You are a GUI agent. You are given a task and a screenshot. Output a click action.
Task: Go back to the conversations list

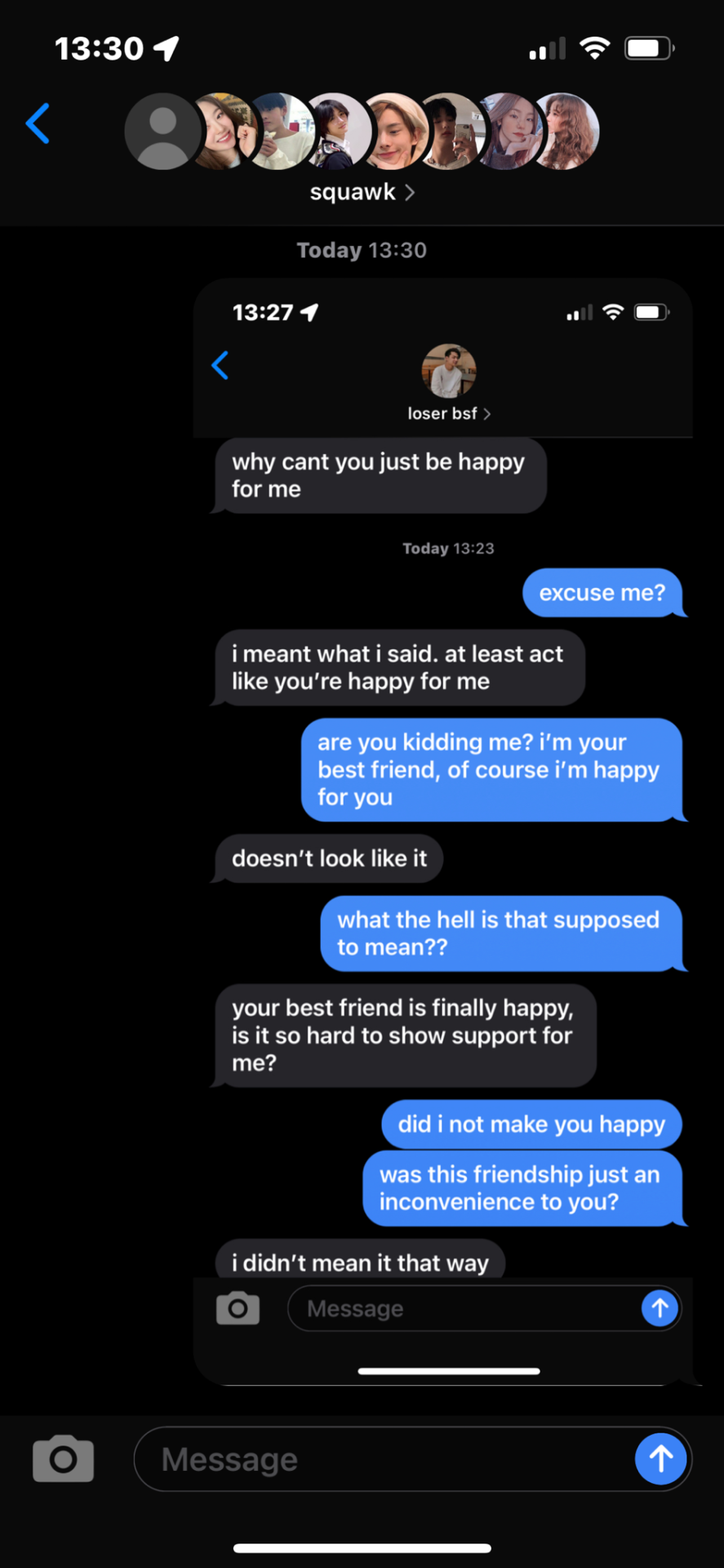click(x=38, y=124)
